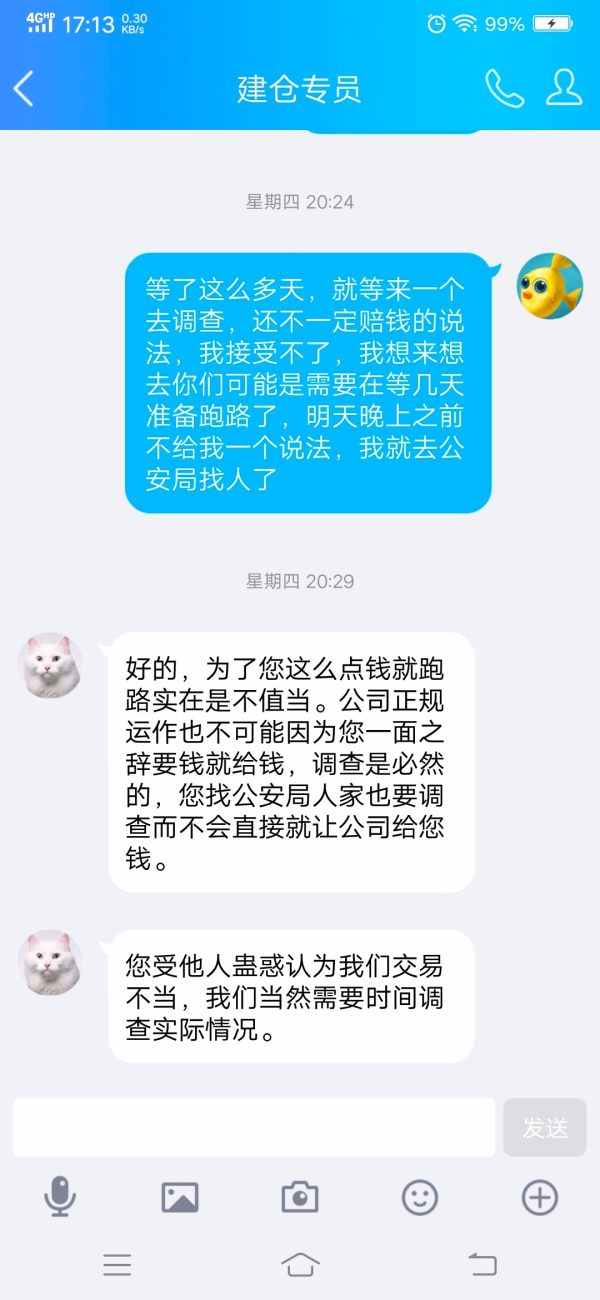Open 建仓专员 contact profile details
Viewport: 600px width, 1300px height.
pos(564,88)
